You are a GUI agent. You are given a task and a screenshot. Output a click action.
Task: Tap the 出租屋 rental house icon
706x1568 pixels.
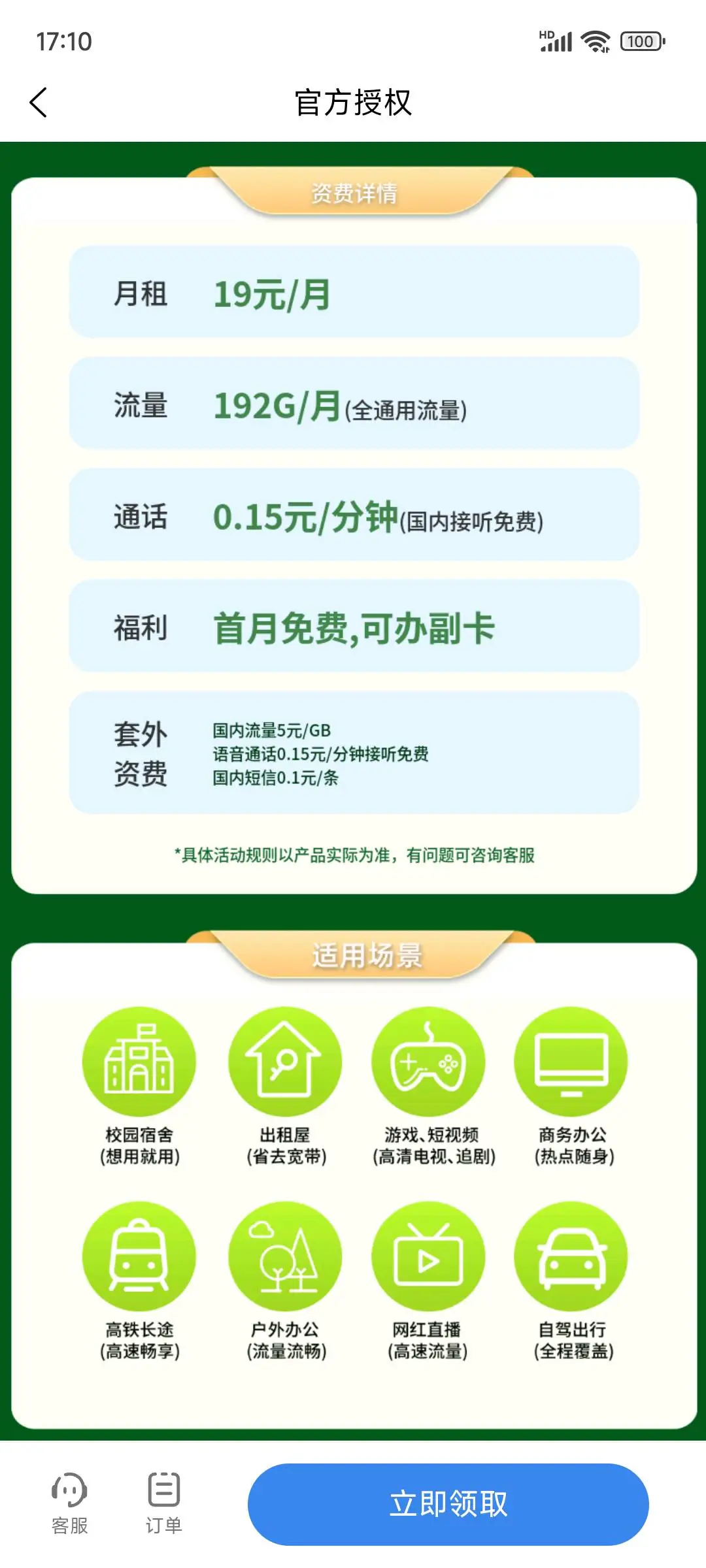(x=286, y=1060)
